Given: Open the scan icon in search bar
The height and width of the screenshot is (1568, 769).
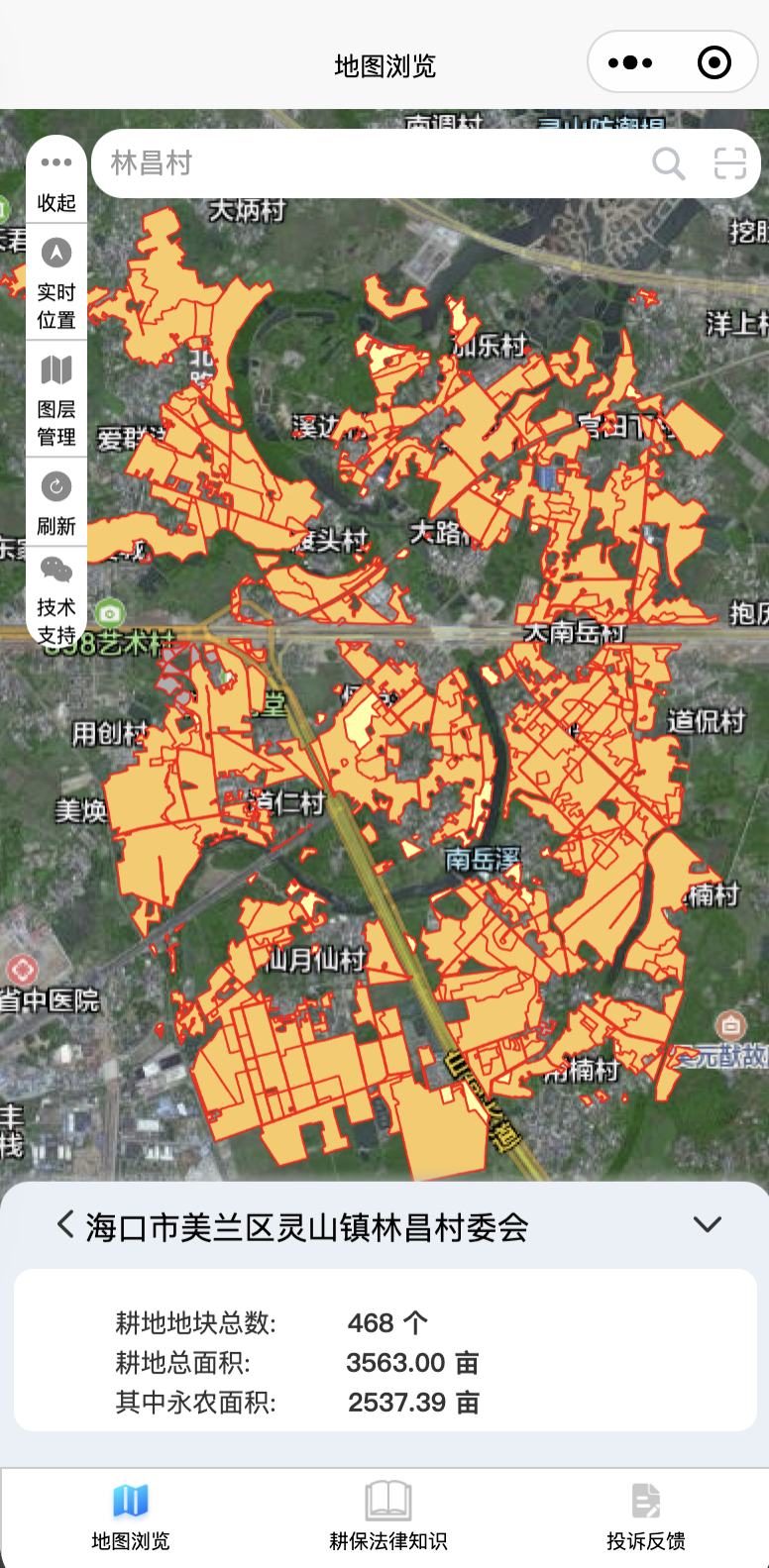Looking at the screenshot, I should [x=730, y=163].
